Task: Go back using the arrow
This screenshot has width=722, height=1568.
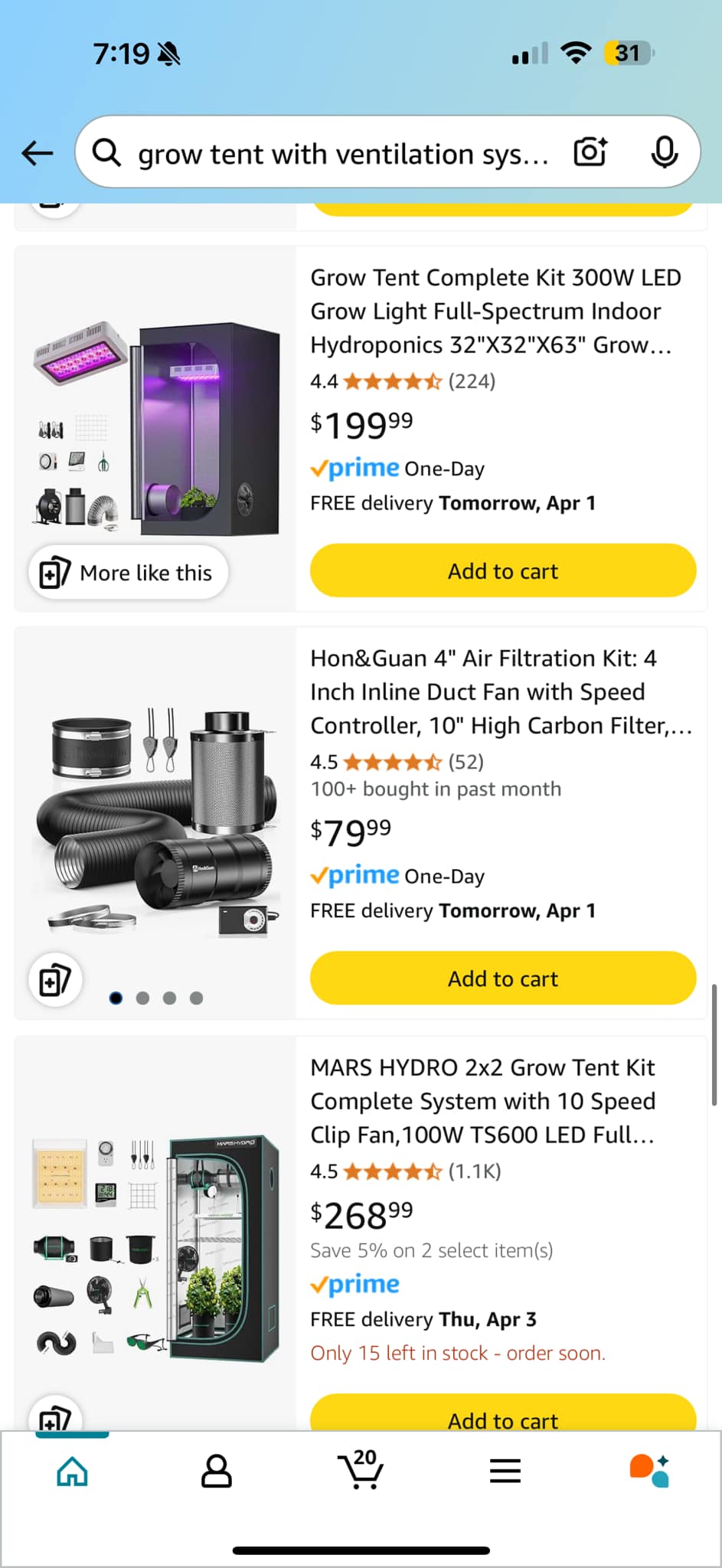Action: click(38, 153)
